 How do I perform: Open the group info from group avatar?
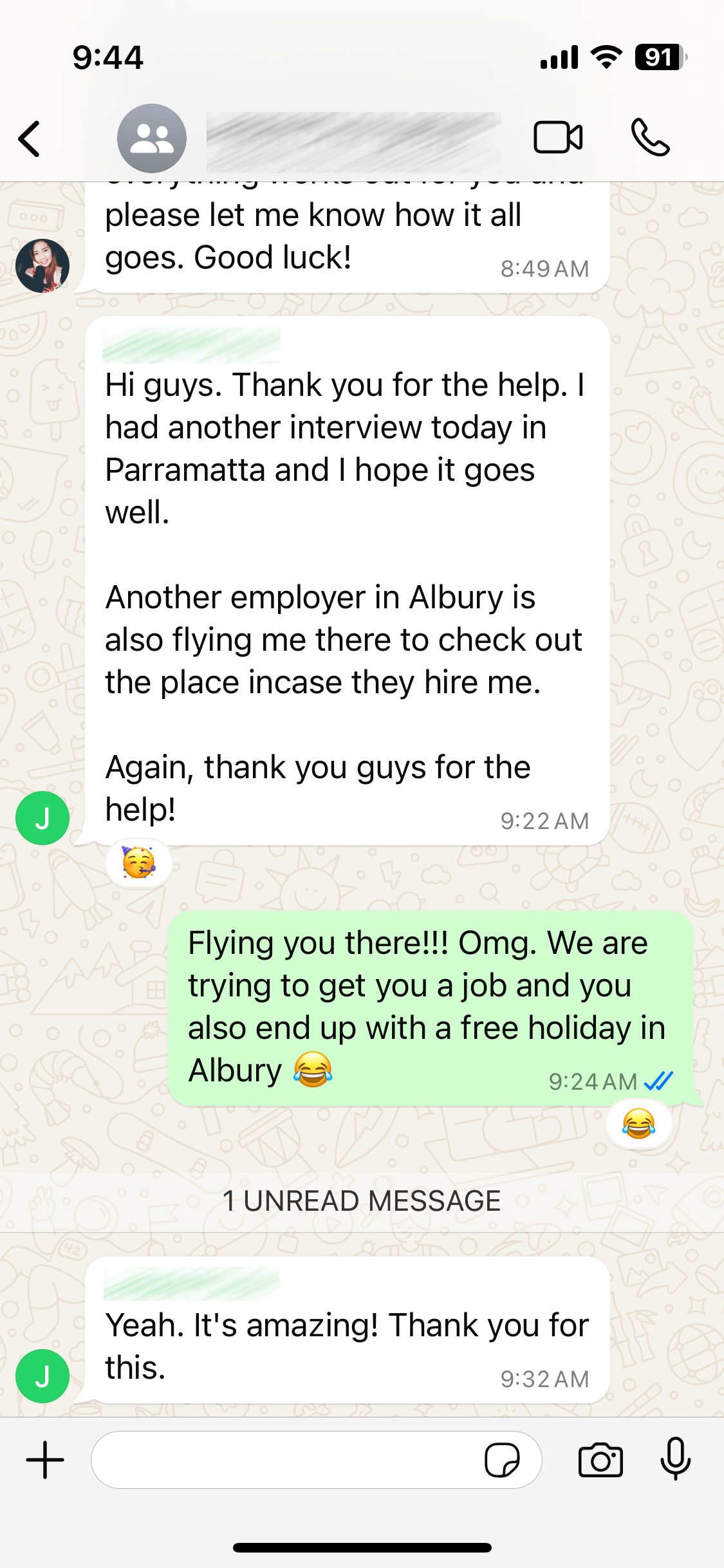(152, 138)
